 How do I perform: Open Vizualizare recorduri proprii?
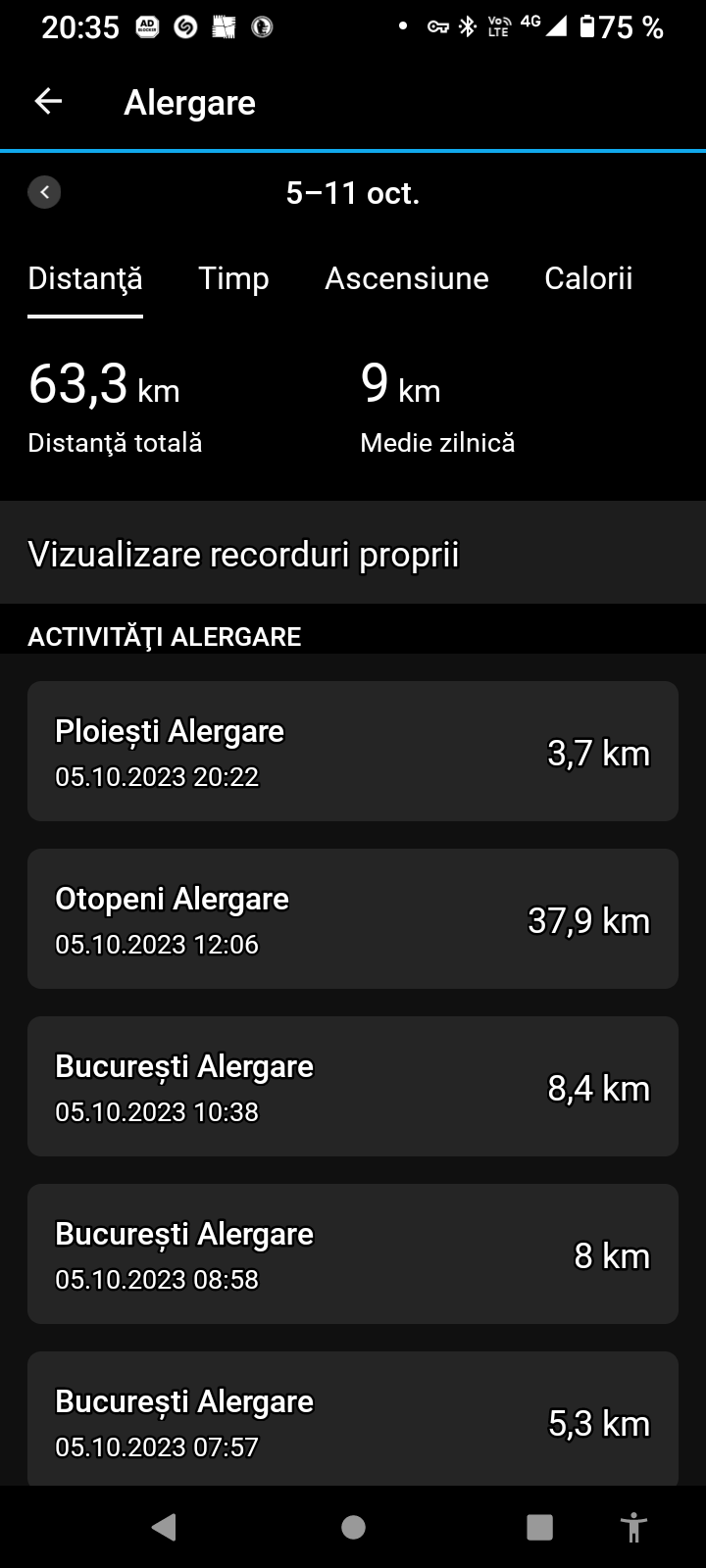(x=353, y=554)
